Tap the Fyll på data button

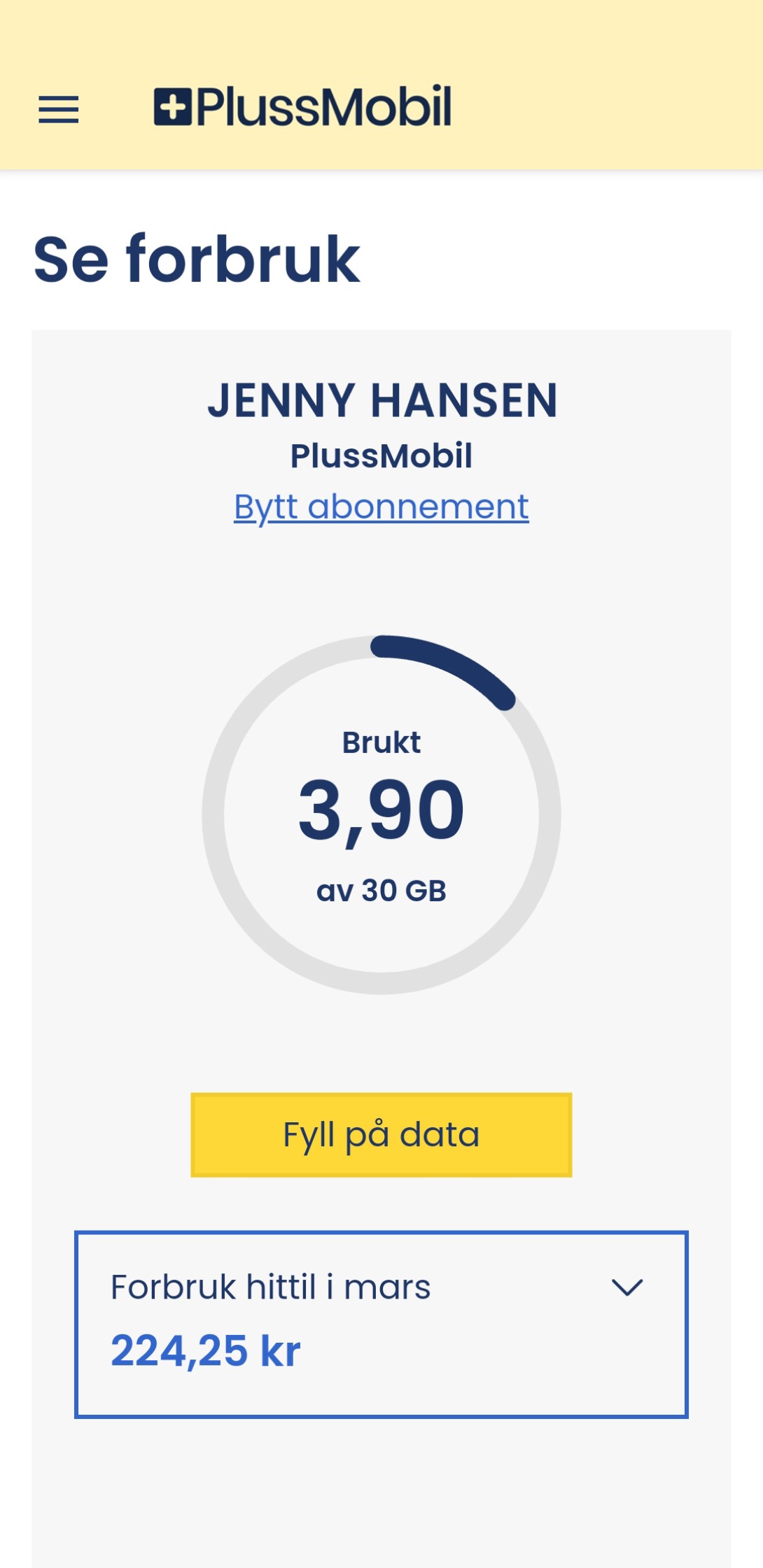[381, 1135]
